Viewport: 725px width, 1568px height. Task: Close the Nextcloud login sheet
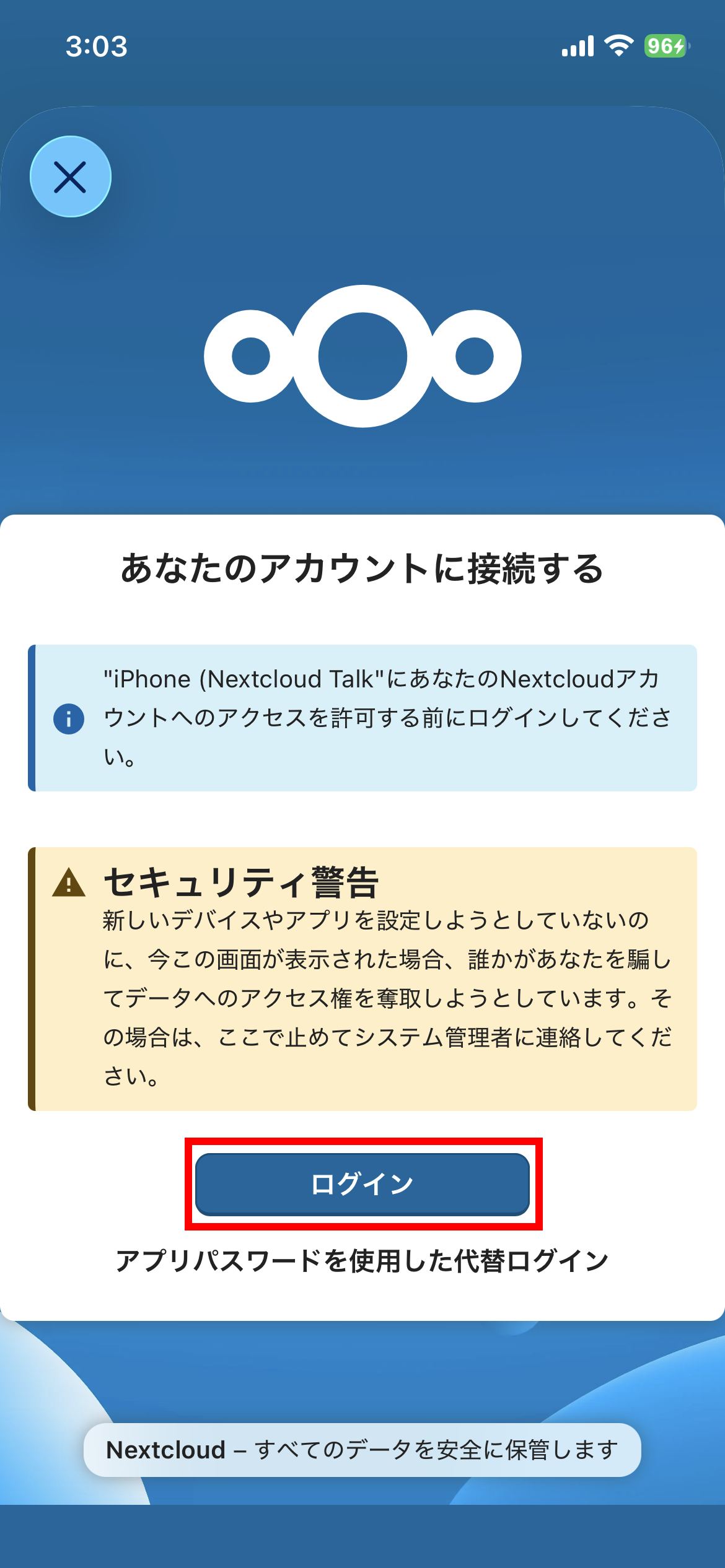[71, 177]
